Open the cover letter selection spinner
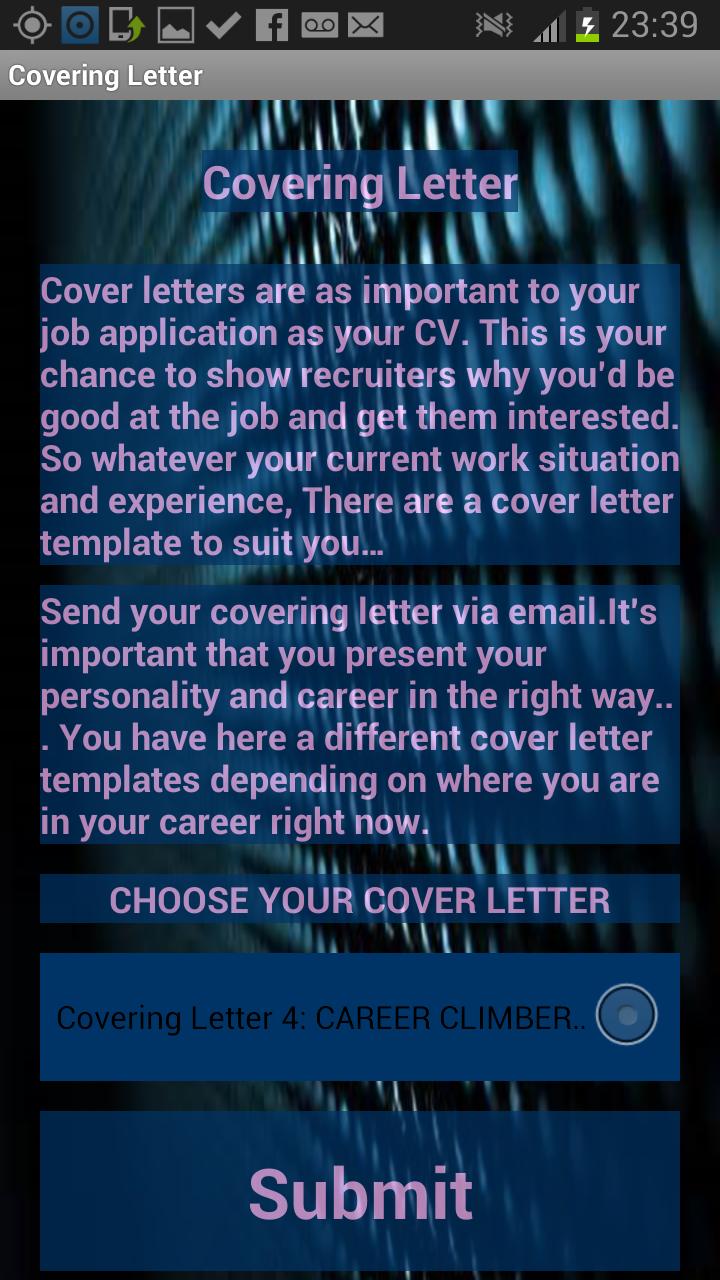The height and width of the screenshot is (1280, 720). pos(360,1016)
